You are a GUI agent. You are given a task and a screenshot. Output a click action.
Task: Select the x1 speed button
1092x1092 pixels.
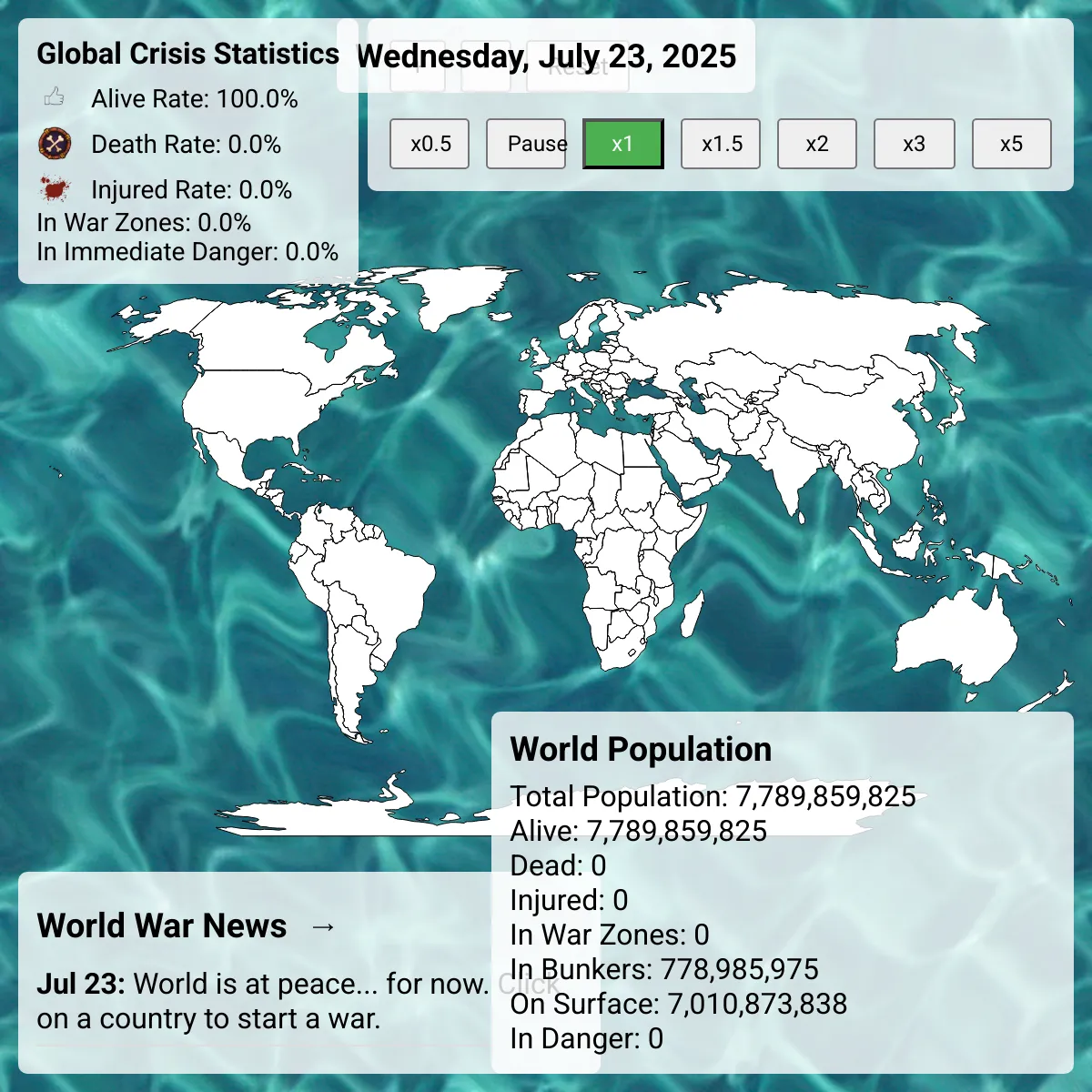point(622,144)
